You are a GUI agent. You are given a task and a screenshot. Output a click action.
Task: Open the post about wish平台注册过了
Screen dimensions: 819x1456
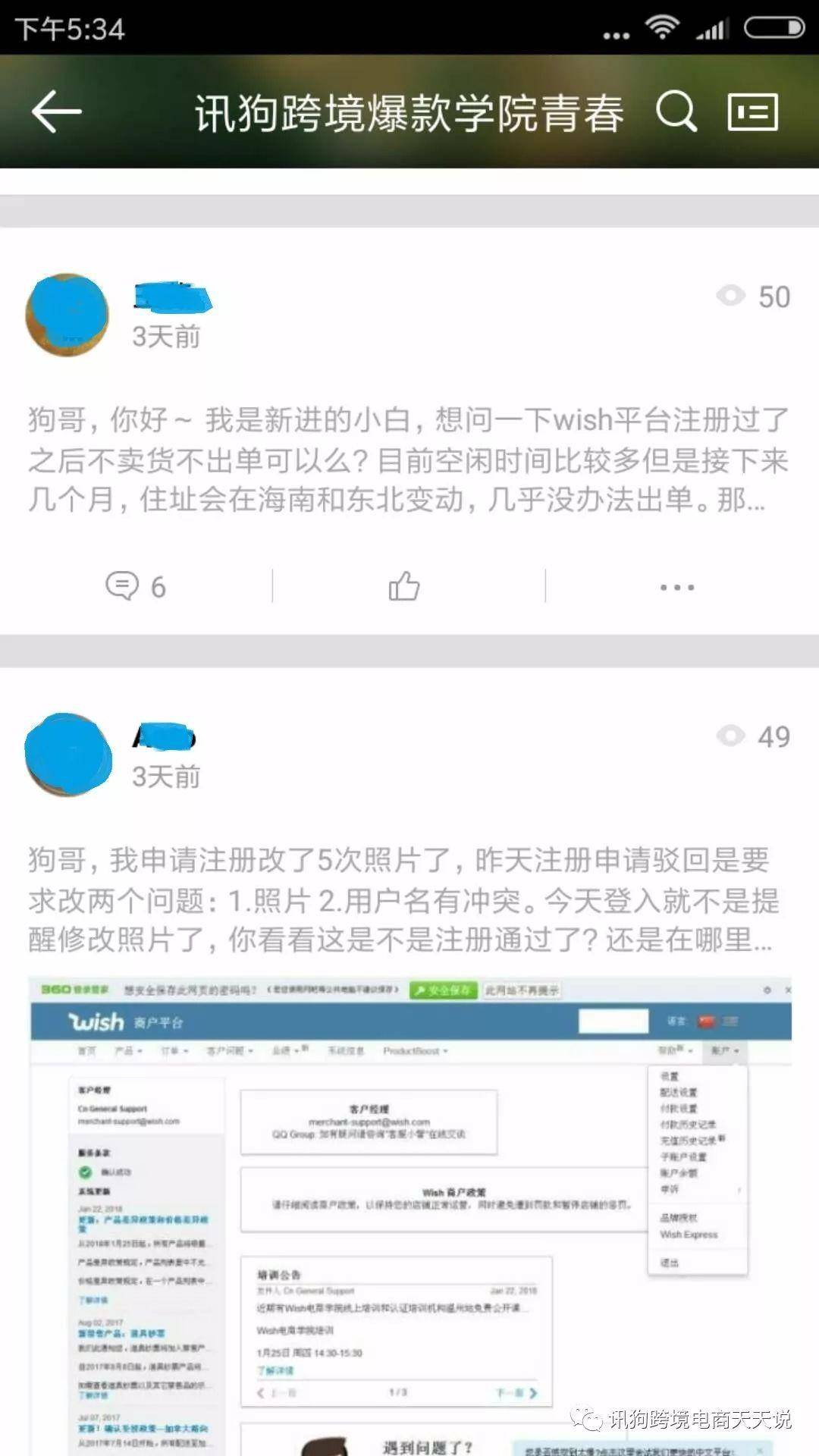point(408,460)
